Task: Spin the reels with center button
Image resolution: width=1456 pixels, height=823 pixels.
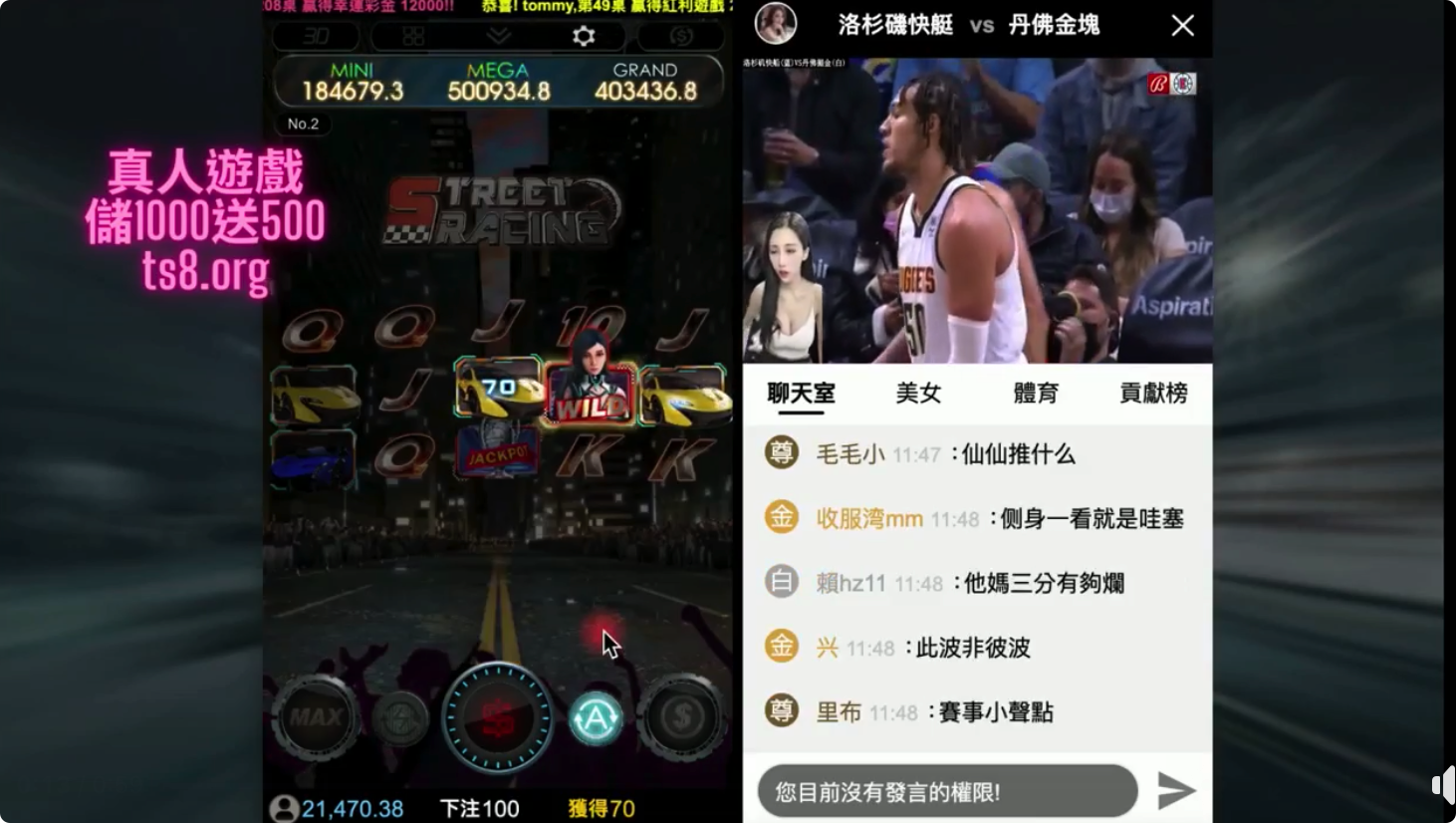Action: click(497, 718)
